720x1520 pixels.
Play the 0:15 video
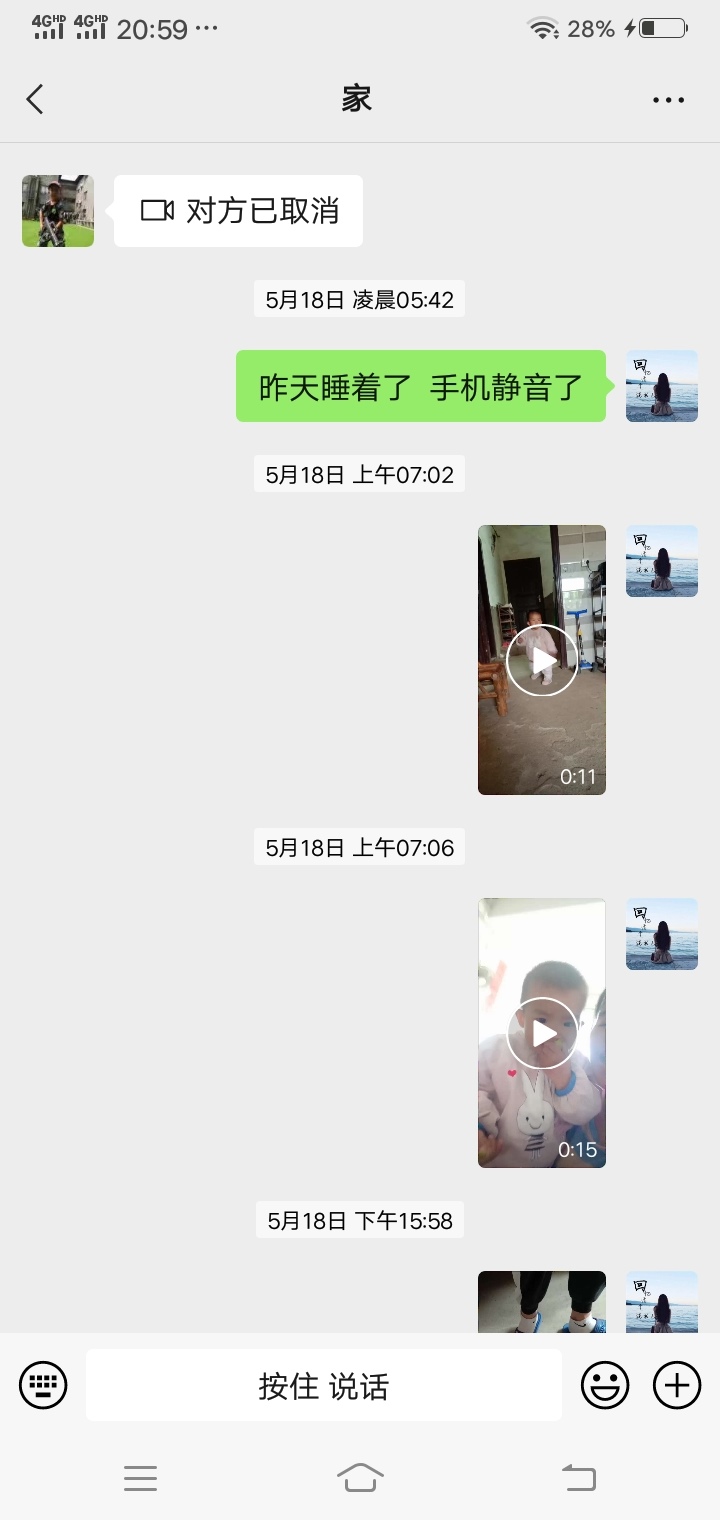point(542,1033)
